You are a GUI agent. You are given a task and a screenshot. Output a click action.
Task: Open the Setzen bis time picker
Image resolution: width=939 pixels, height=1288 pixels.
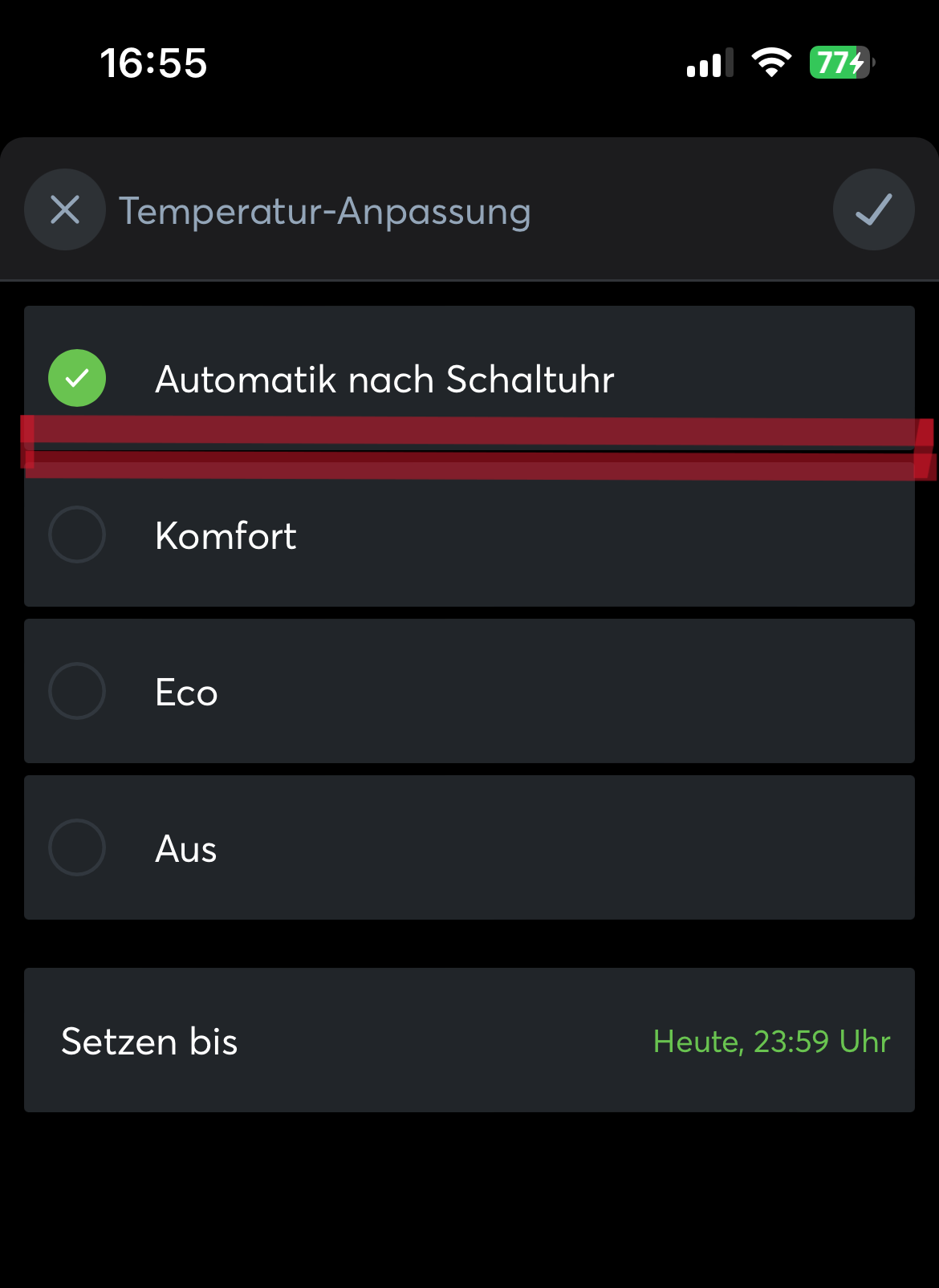469,1041
